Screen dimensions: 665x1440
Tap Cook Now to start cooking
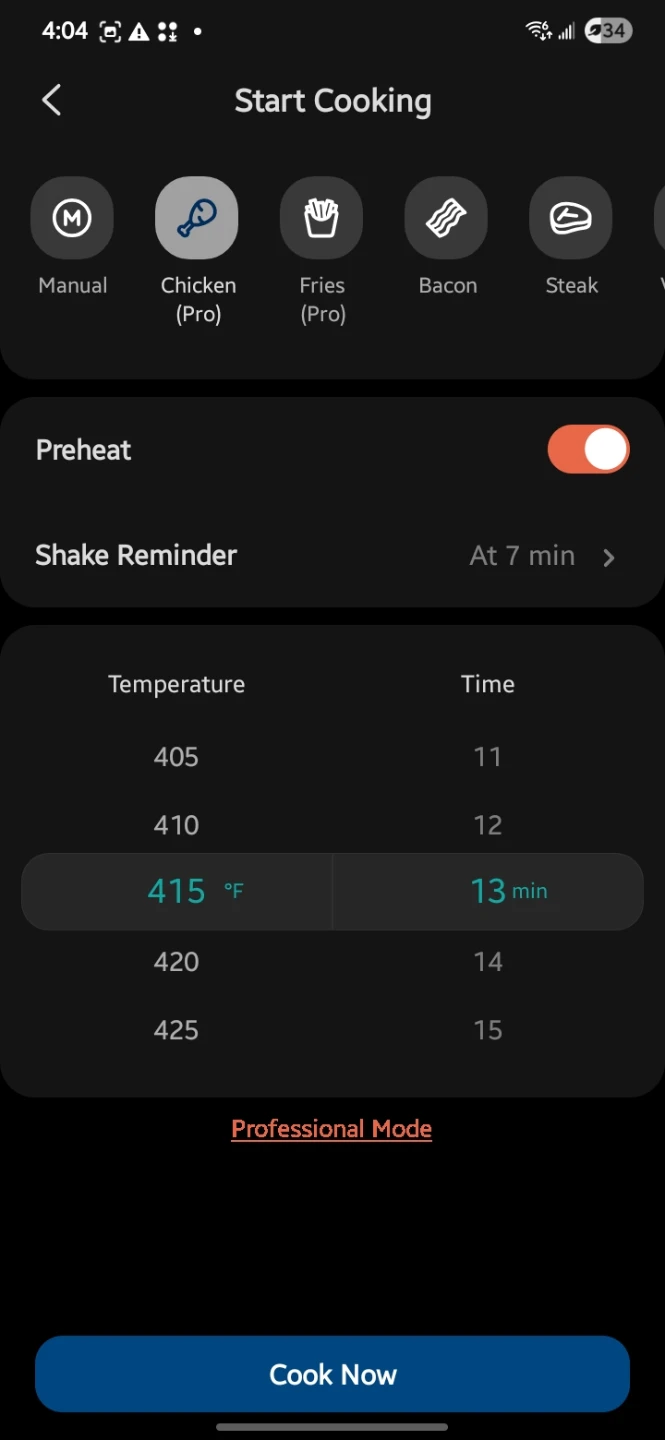[x=332, y=1374]
